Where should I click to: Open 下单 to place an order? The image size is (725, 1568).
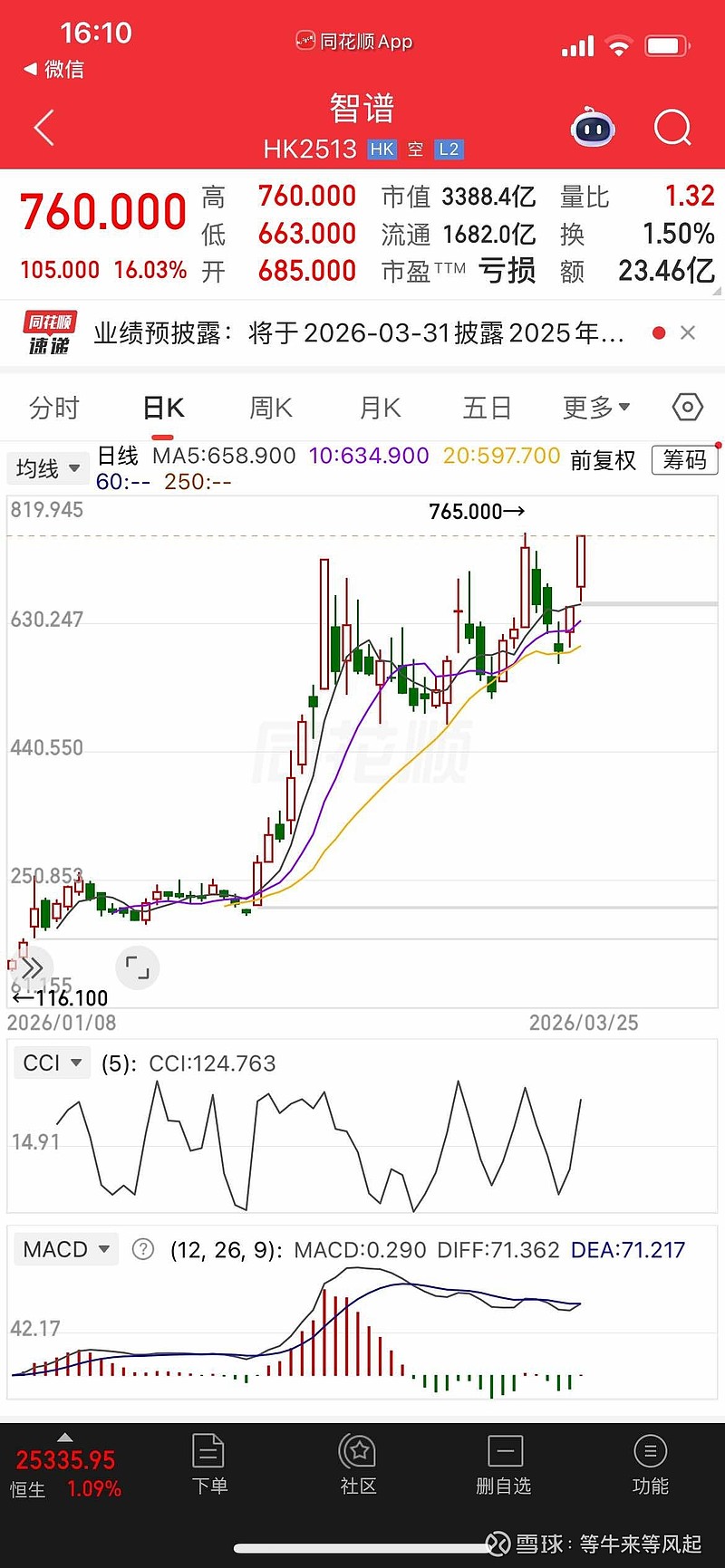(209, 1463)
